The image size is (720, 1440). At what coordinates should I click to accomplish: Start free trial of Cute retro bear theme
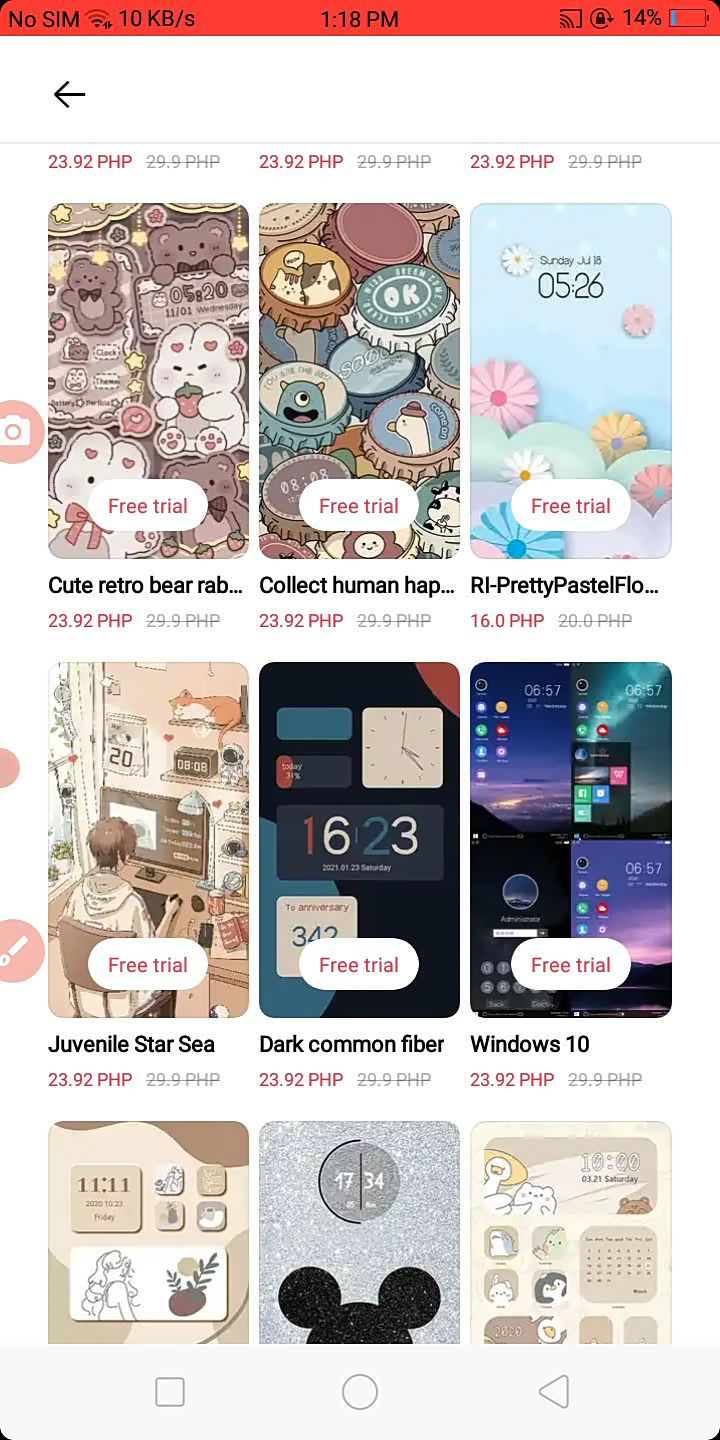pos(148,506)
